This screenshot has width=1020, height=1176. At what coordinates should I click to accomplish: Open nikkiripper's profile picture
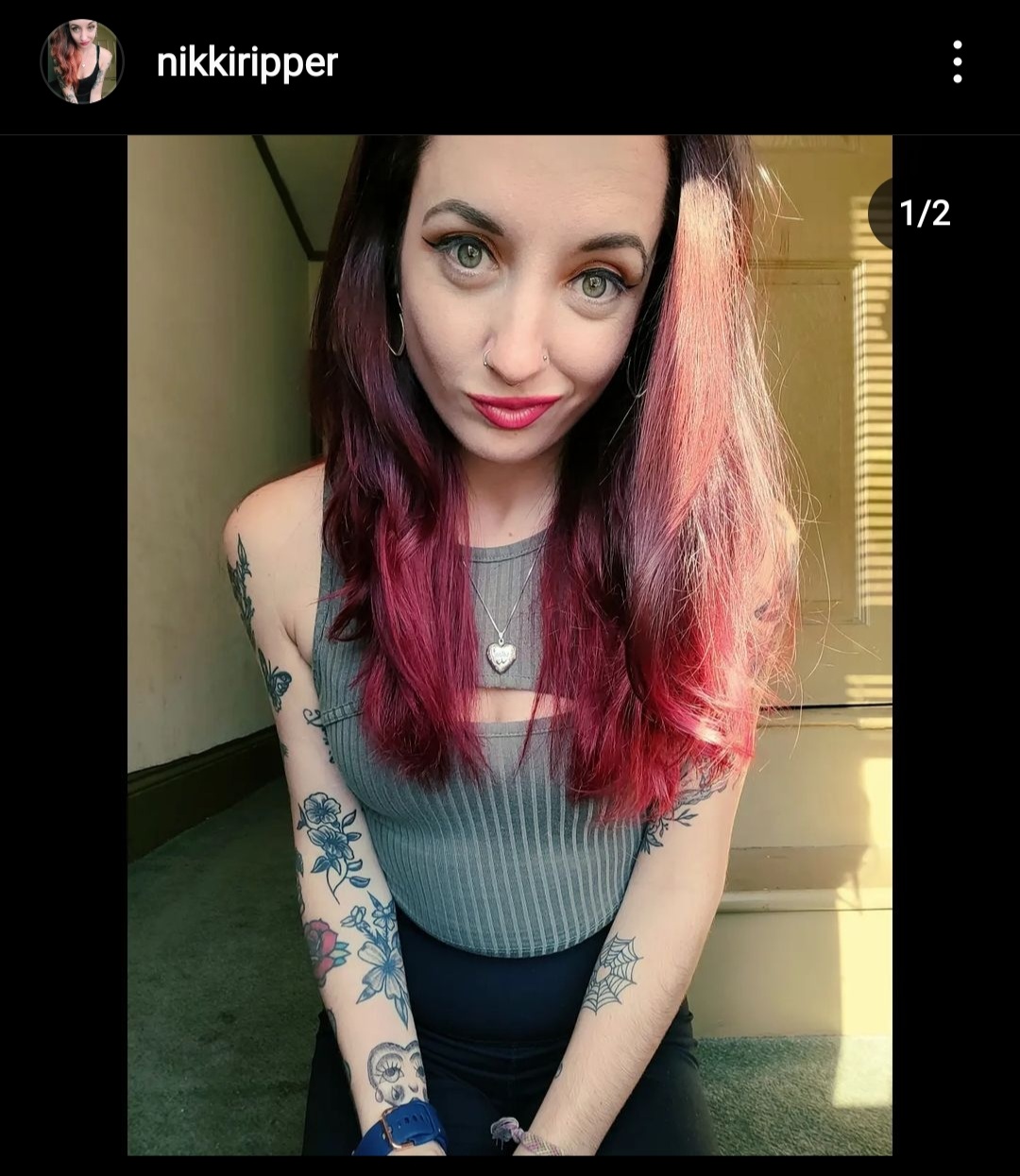click(x=81, y=62)
